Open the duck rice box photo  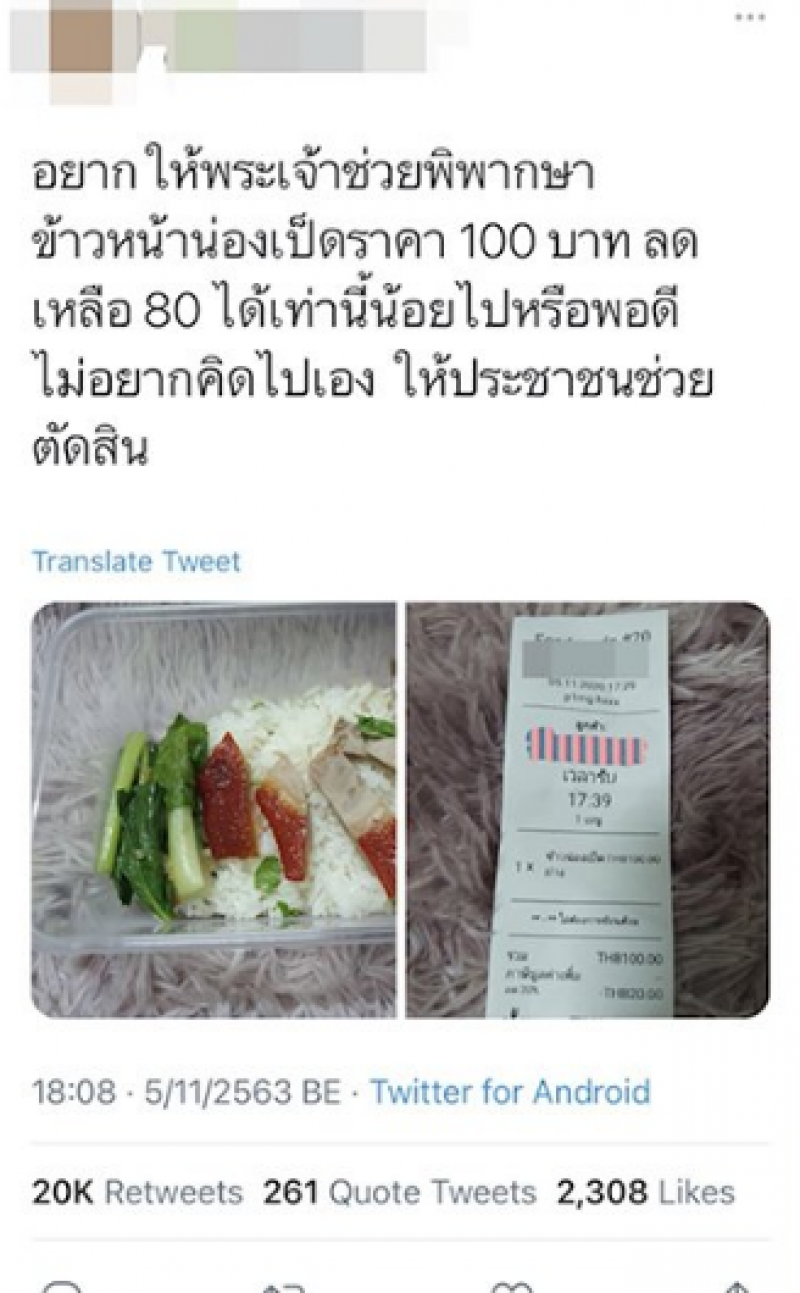[x=214, y=810]
